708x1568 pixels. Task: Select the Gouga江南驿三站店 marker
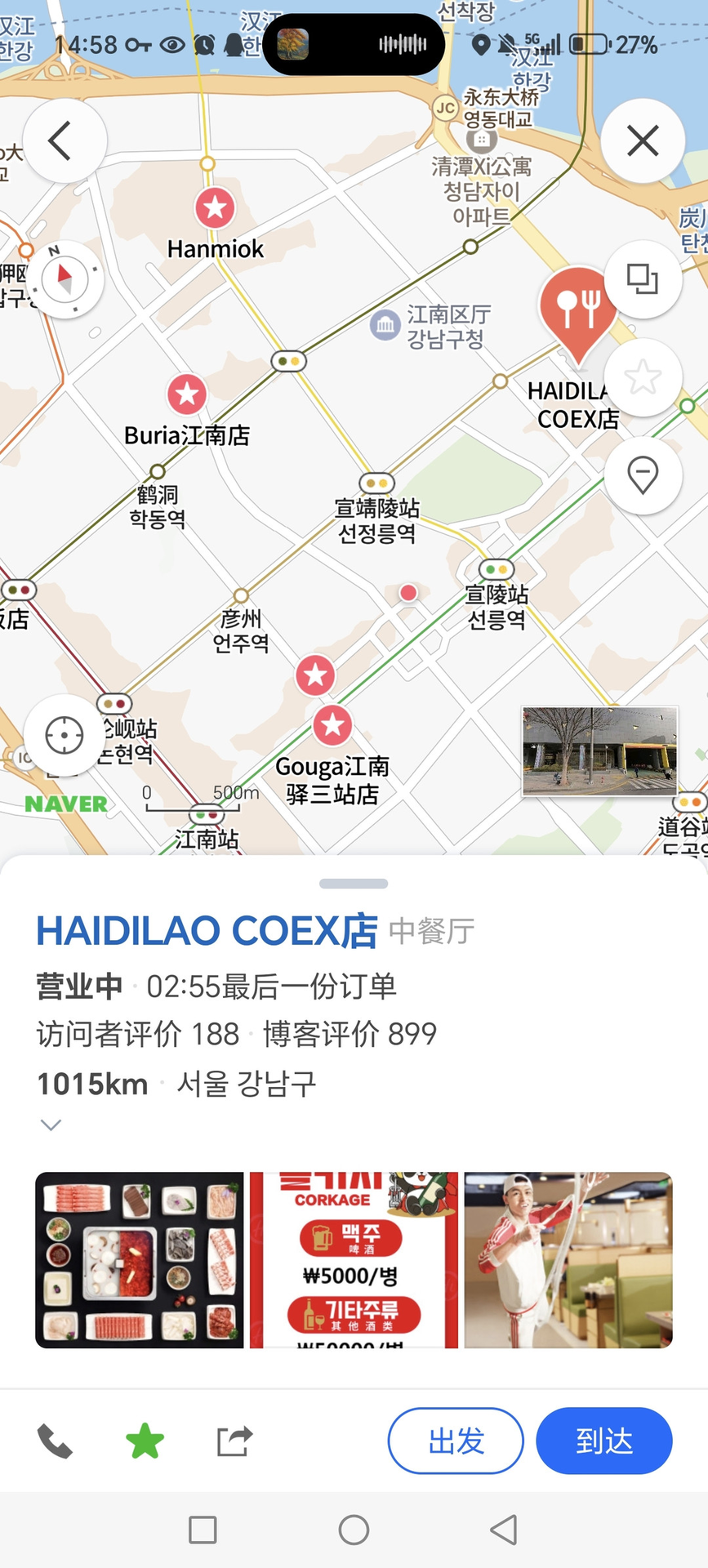pos(332,725)
